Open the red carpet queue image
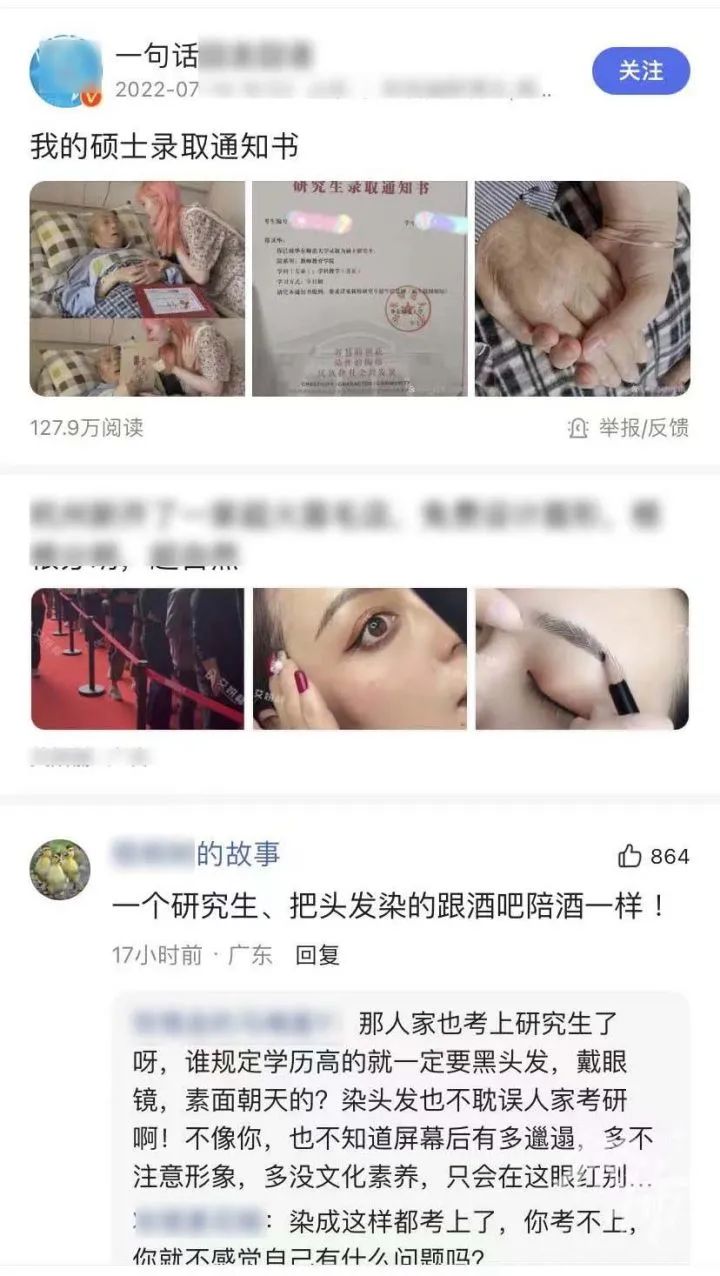The height and width of the screenshot is (1276, 720). tap(137, 658)
